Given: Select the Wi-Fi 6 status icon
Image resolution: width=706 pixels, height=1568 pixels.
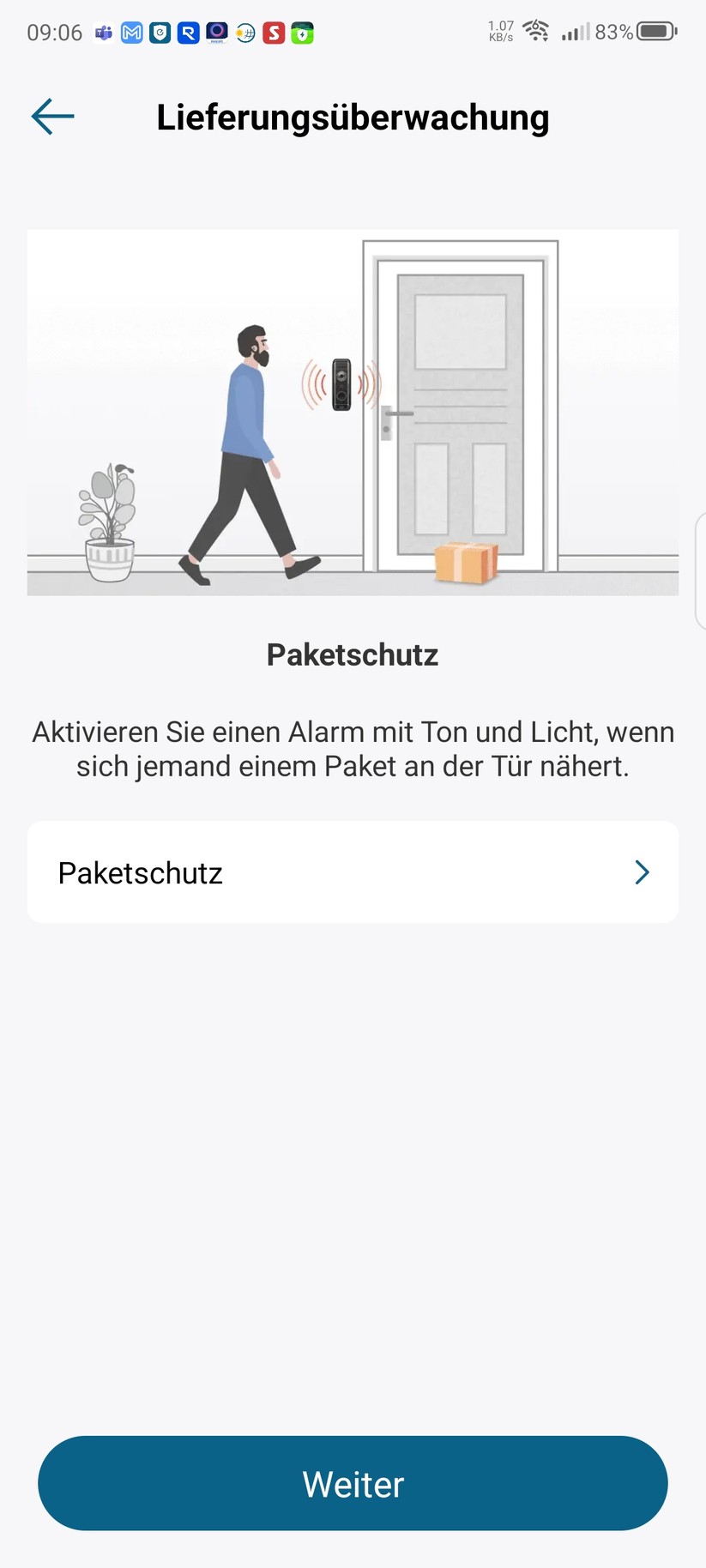Looking at the screenshot, I should (x=536, y=31).
